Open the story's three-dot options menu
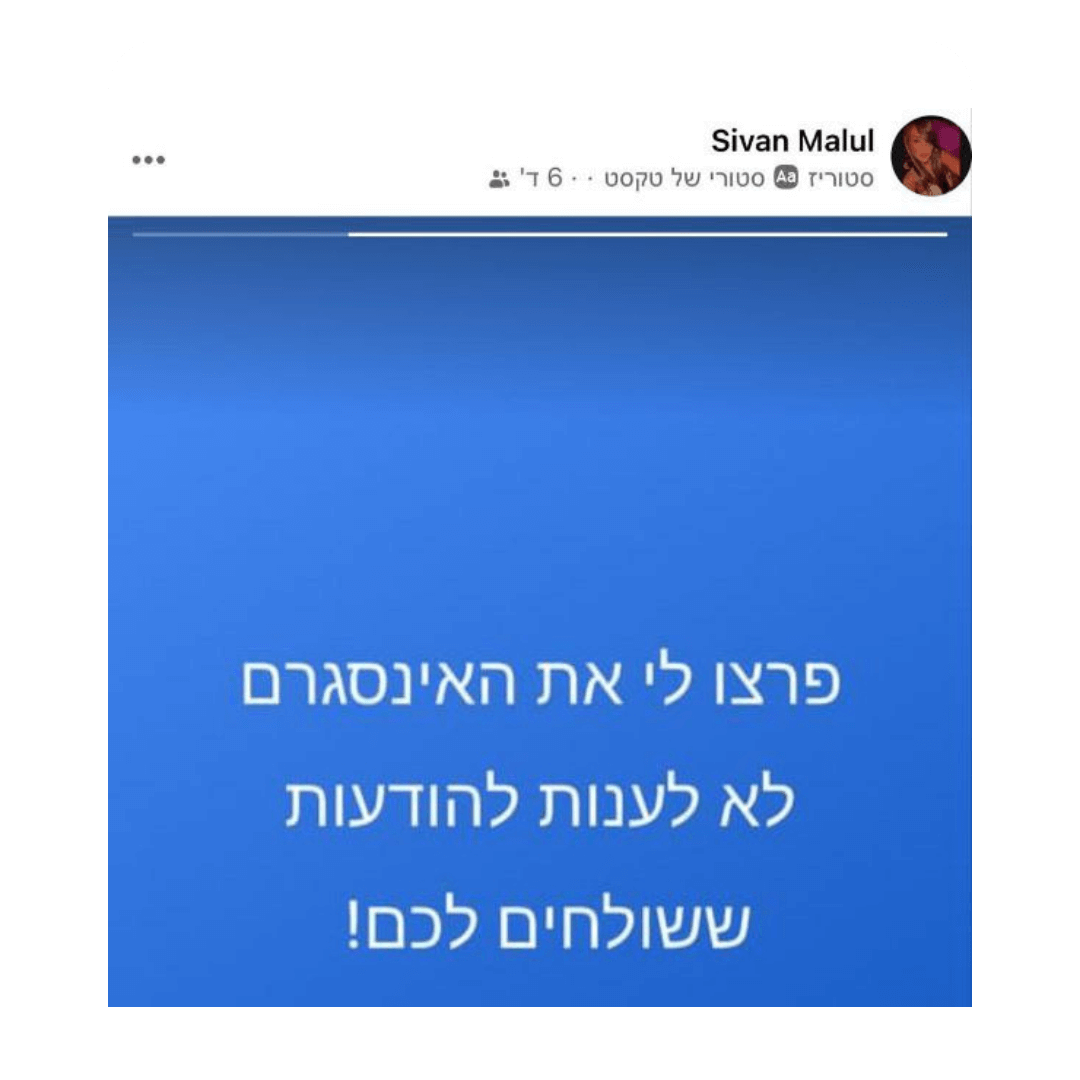Viewport: 1080px width, 1080px height. click(148, 160)
